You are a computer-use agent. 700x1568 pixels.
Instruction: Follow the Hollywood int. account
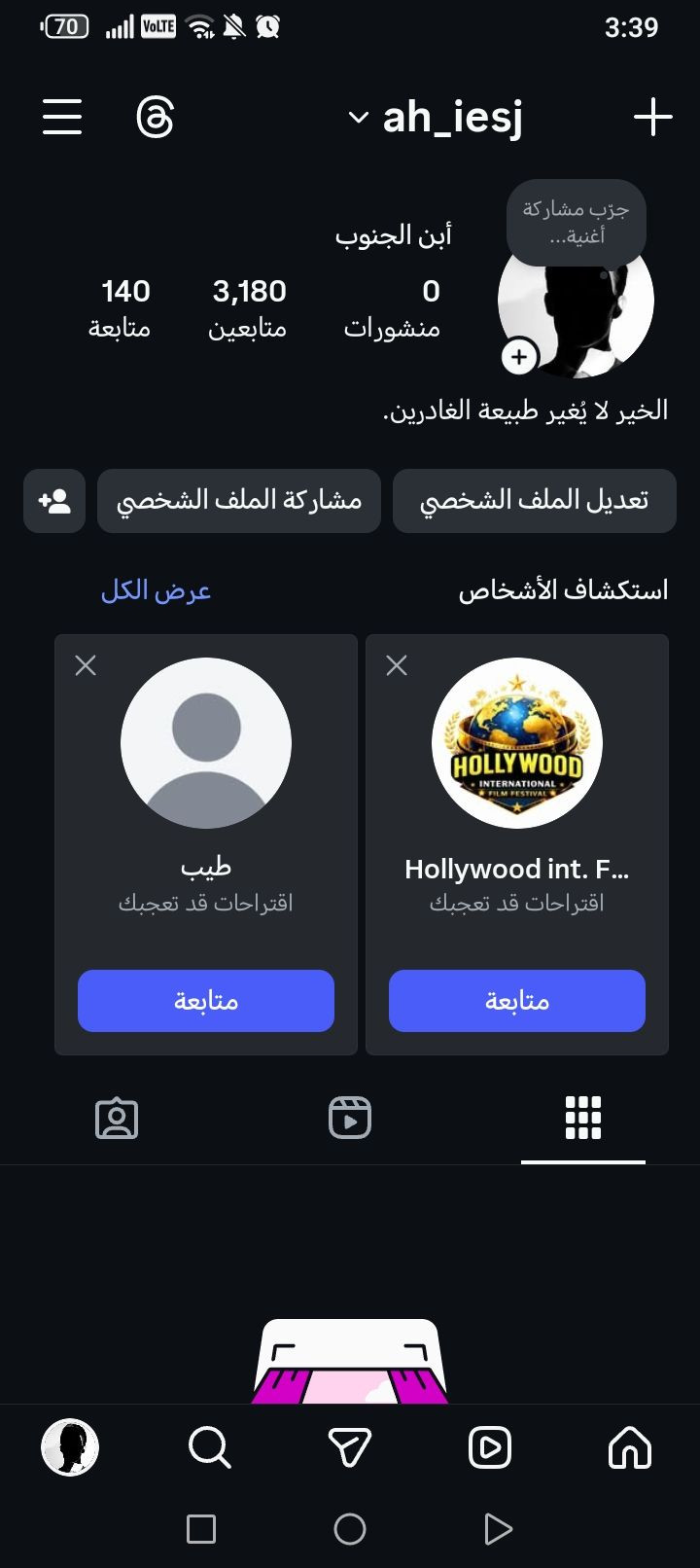[517, 1000]
